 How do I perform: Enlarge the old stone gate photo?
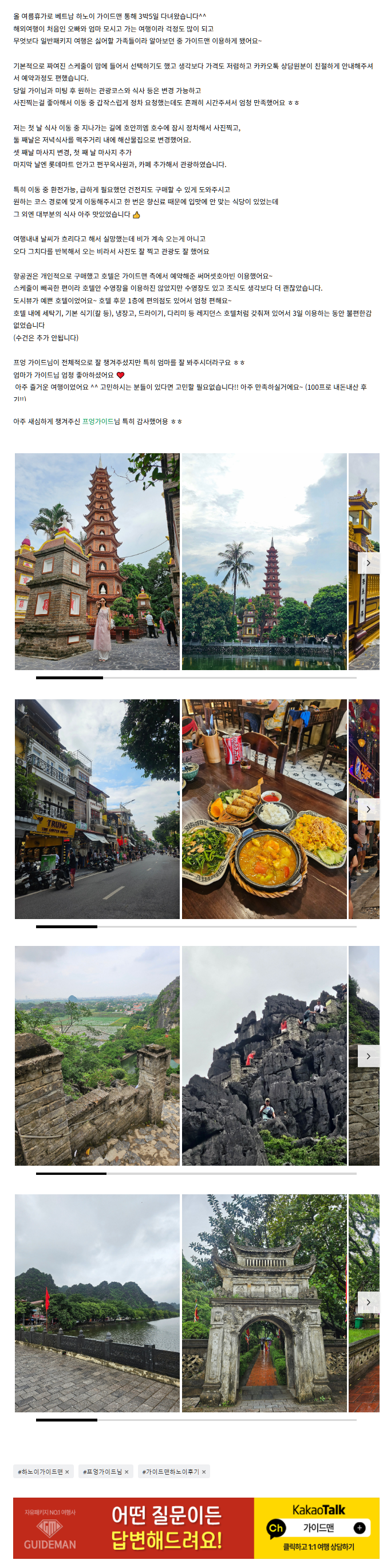264,1302
